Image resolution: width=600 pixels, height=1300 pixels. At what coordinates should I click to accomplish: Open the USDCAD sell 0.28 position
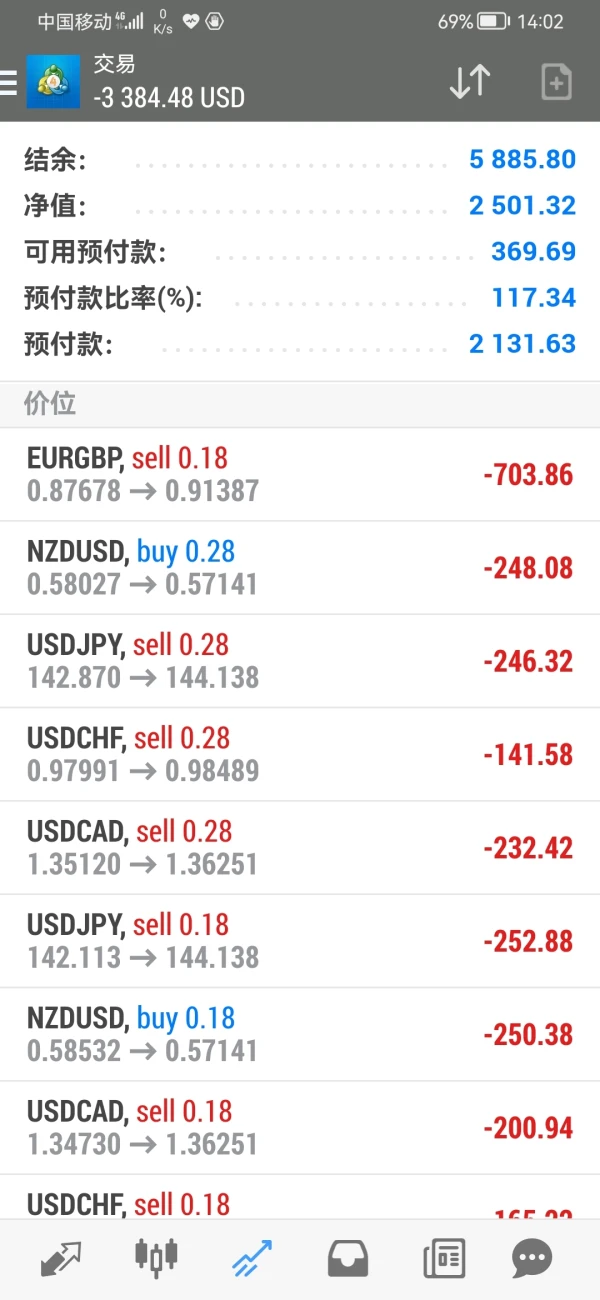coord(300,847)
